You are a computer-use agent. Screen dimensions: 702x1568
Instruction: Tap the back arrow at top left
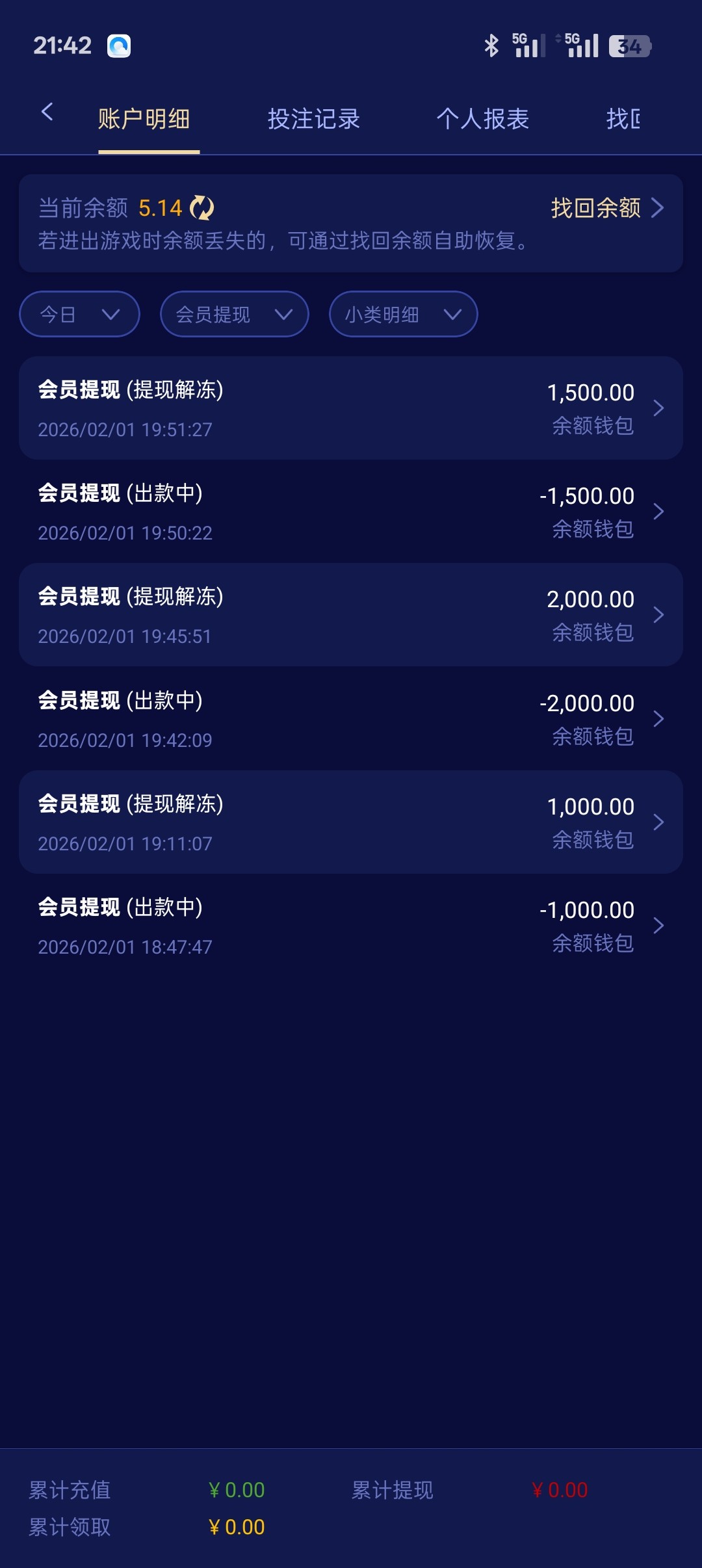point(47,112)
